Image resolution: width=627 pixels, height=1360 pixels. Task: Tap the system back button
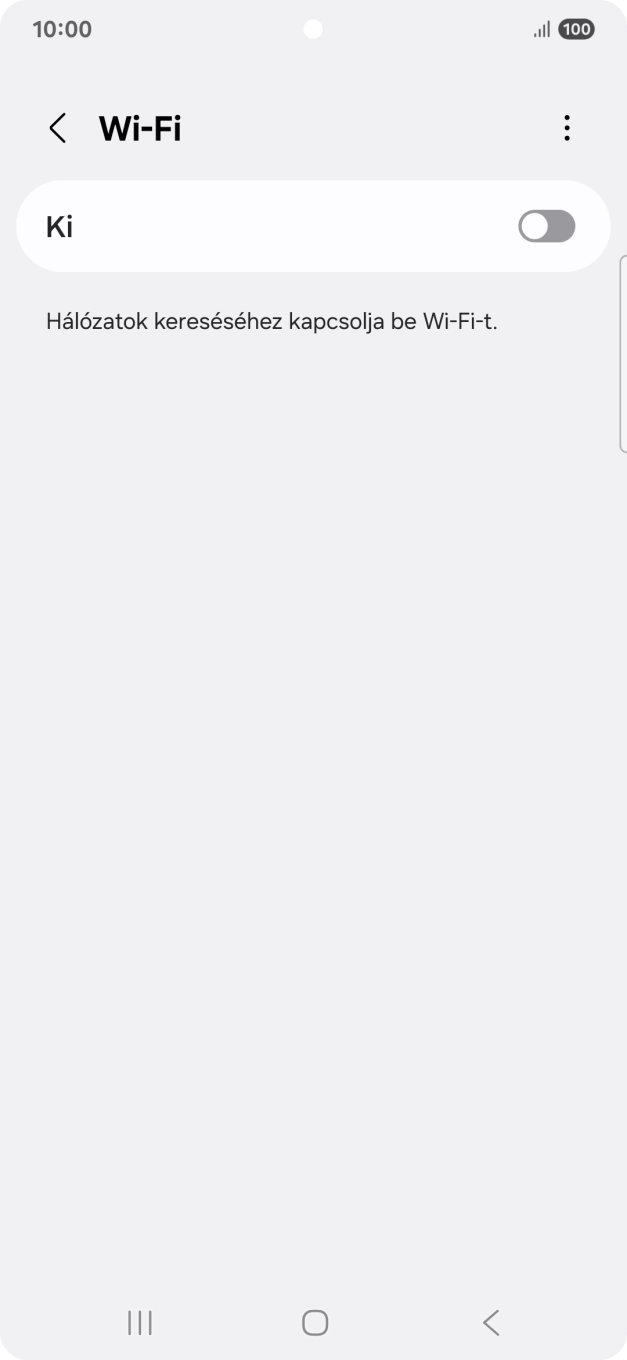[490, 1323]
